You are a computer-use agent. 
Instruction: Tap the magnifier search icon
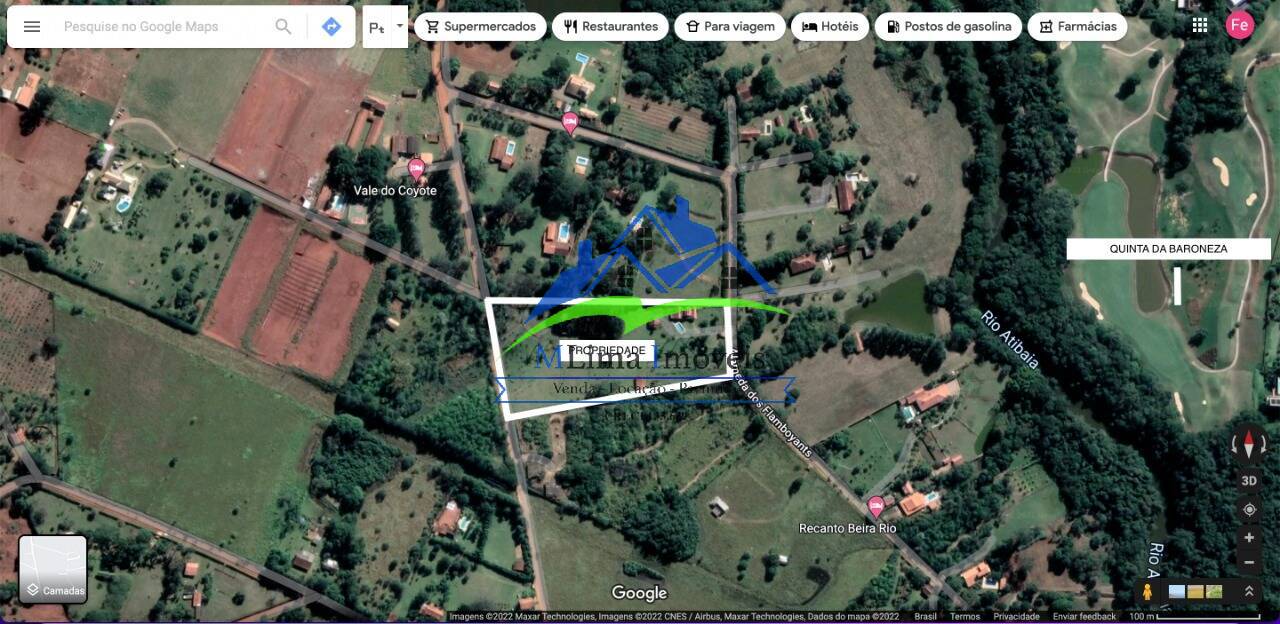[284, 27]
